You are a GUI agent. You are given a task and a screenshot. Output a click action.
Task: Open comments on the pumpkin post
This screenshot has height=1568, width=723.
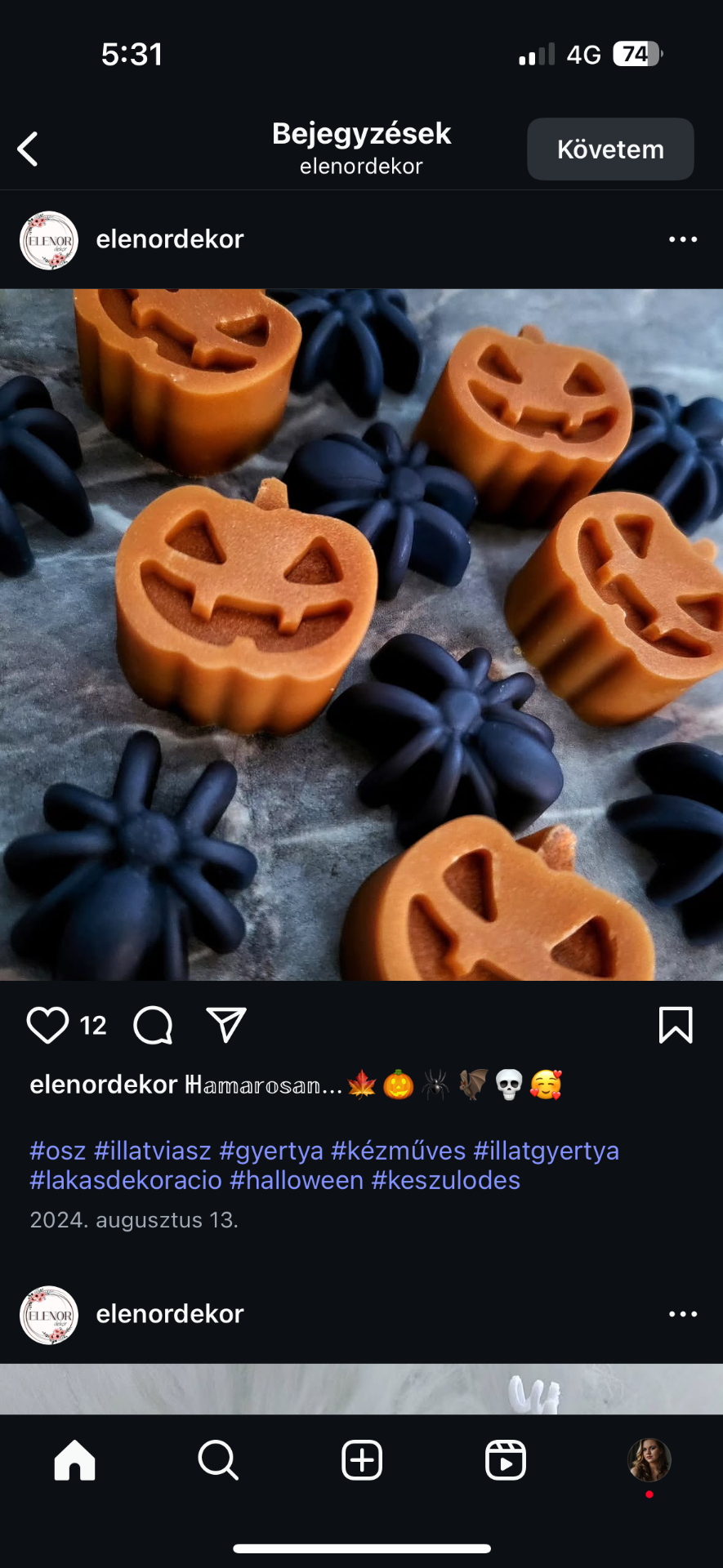pos(153,1025)
